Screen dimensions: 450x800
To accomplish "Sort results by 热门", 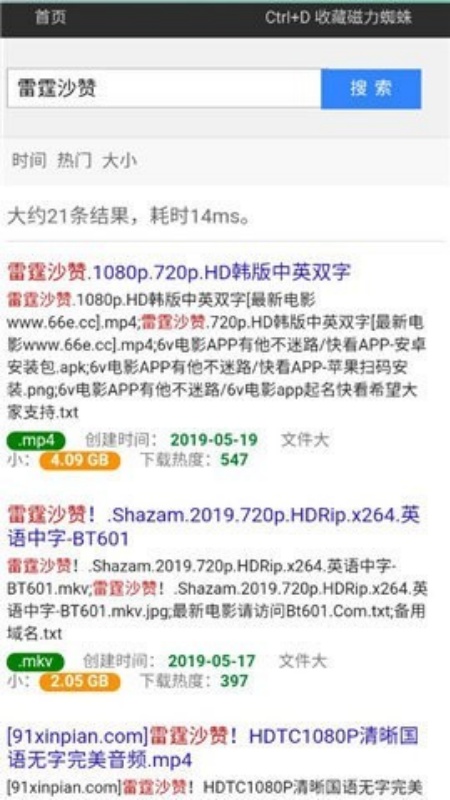I will (x=74, y=161).
